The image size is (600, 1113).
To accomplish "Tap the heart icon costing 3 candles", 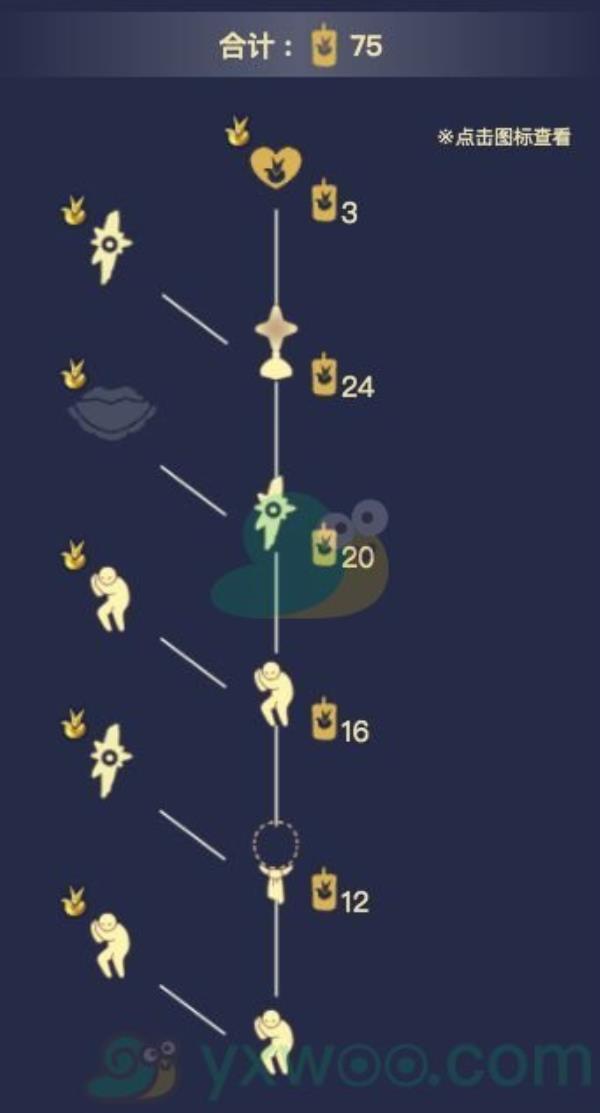I will [276, 167].
